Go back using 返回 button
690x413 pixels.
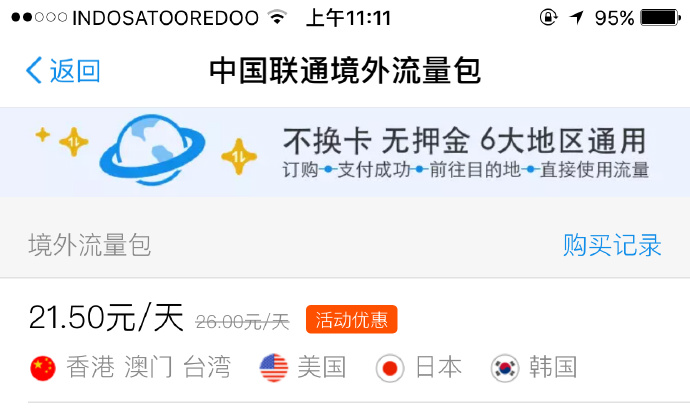tap(62, 71)
